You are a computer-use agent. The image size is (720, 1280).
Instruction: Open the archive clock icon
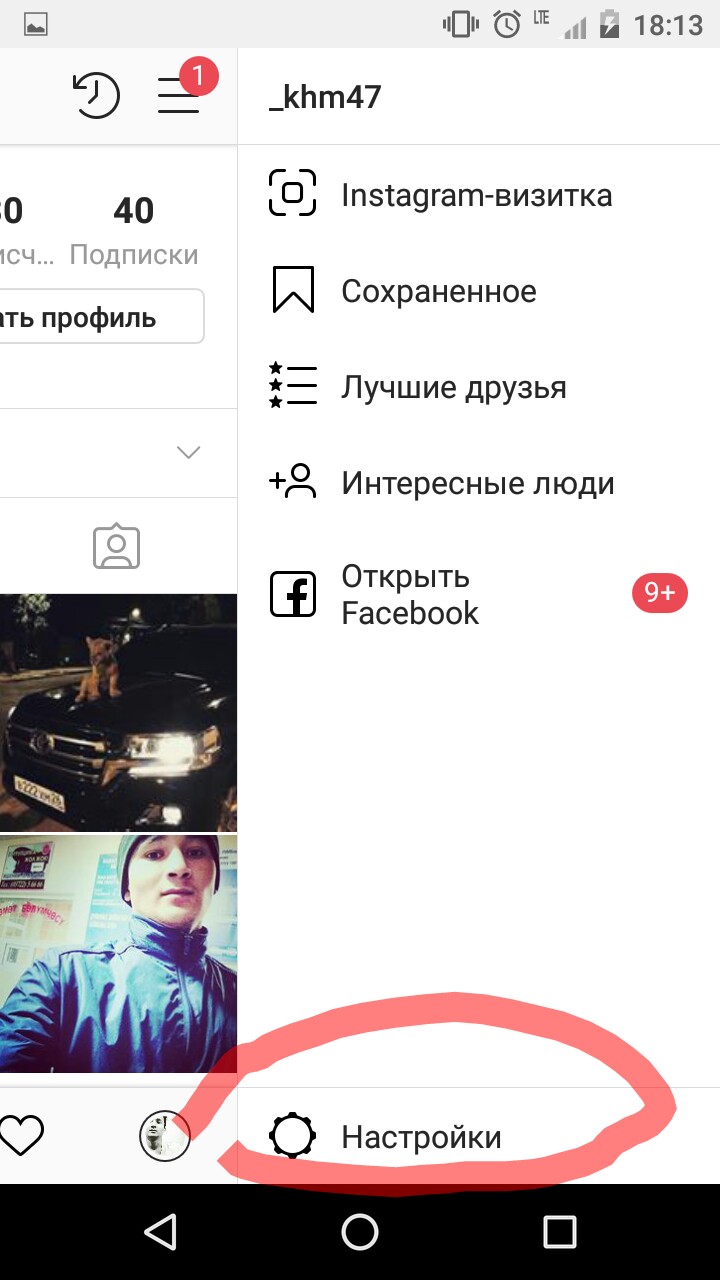pyautogui.click(x=96, y=96)
